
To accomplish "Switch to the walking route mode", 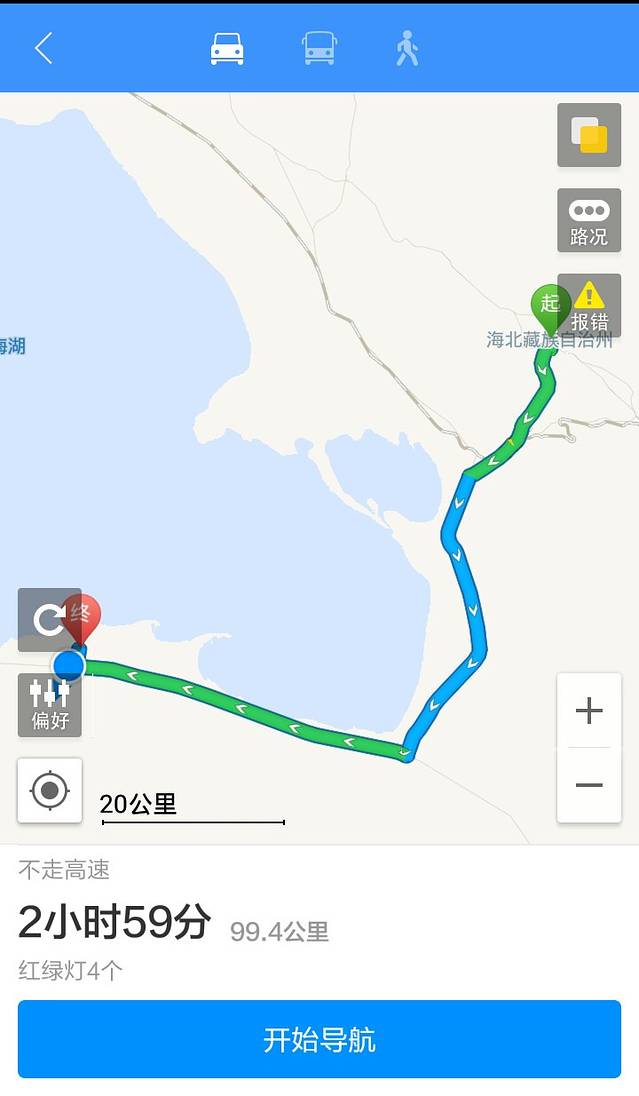I will point(407,48).
